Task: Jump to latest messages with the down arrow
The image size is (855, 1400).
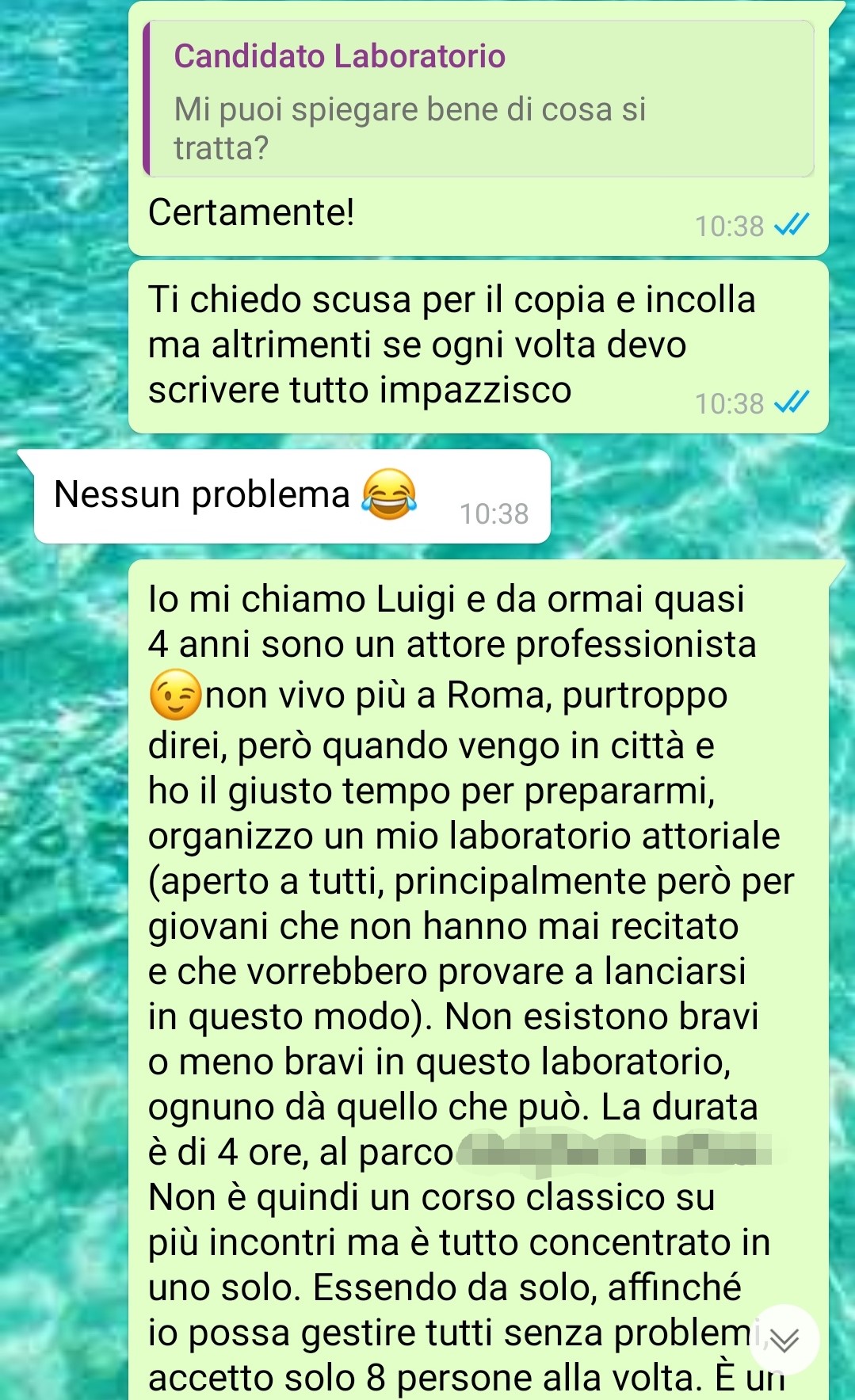Action: (784, 1339)
